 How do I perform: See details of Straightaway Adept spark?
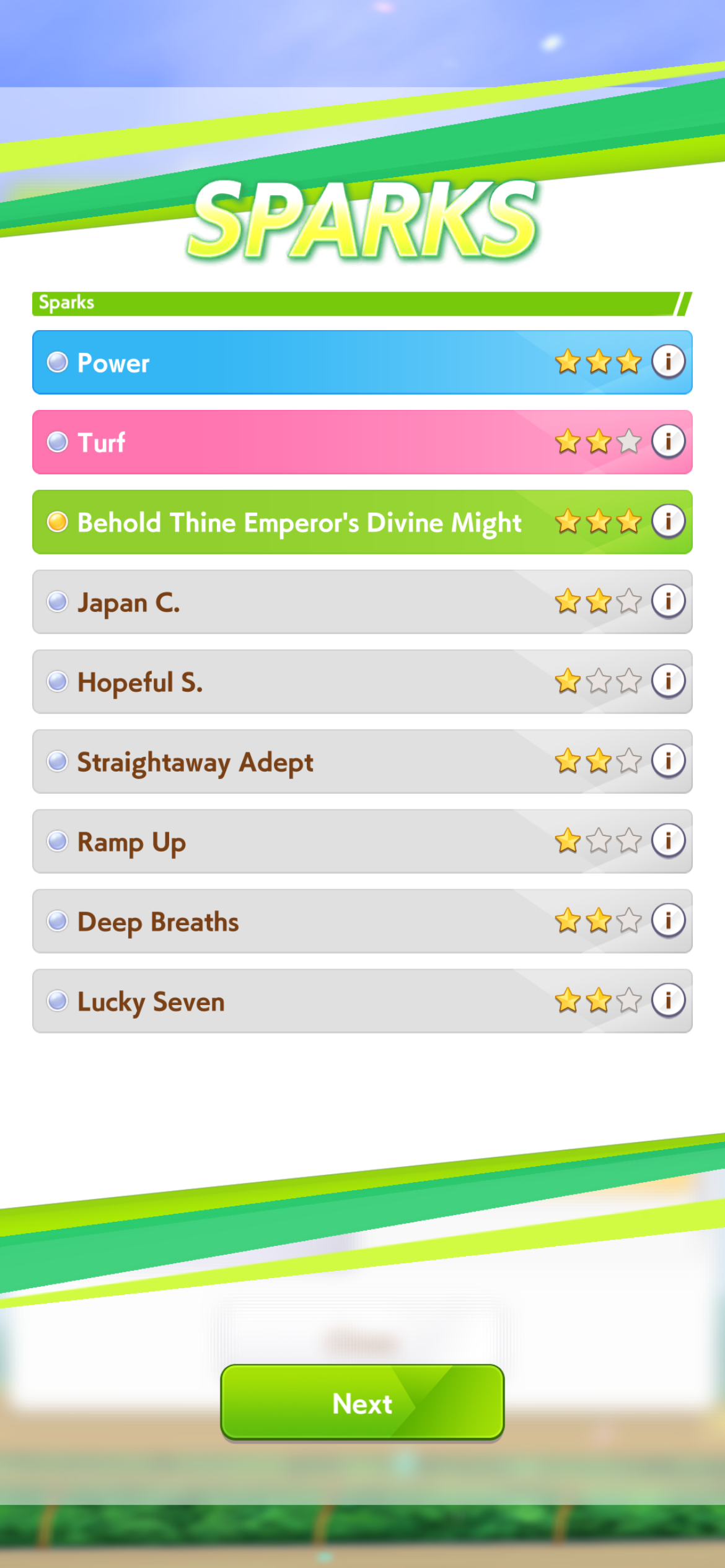(x=668, y=760)
